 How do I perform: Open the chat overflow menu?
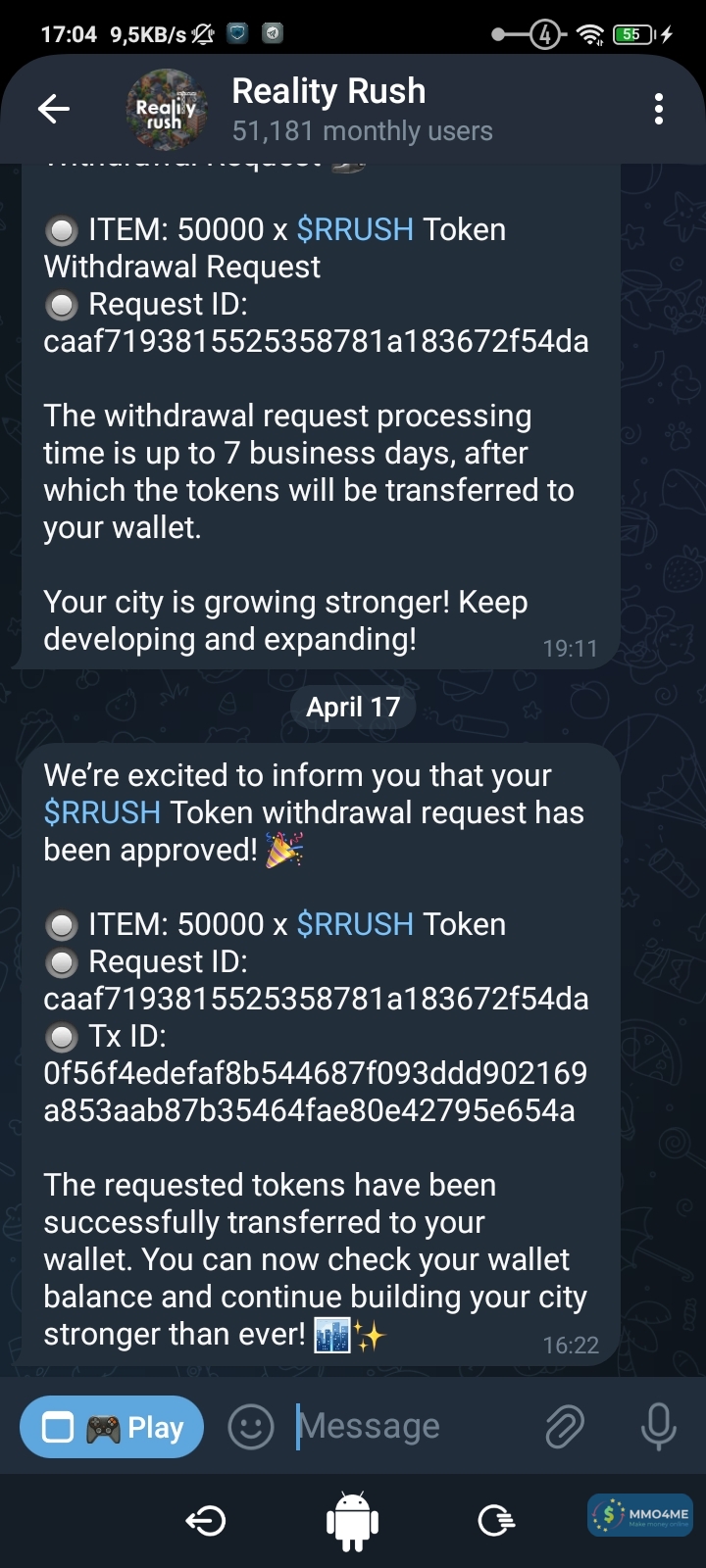click(658, 109)
